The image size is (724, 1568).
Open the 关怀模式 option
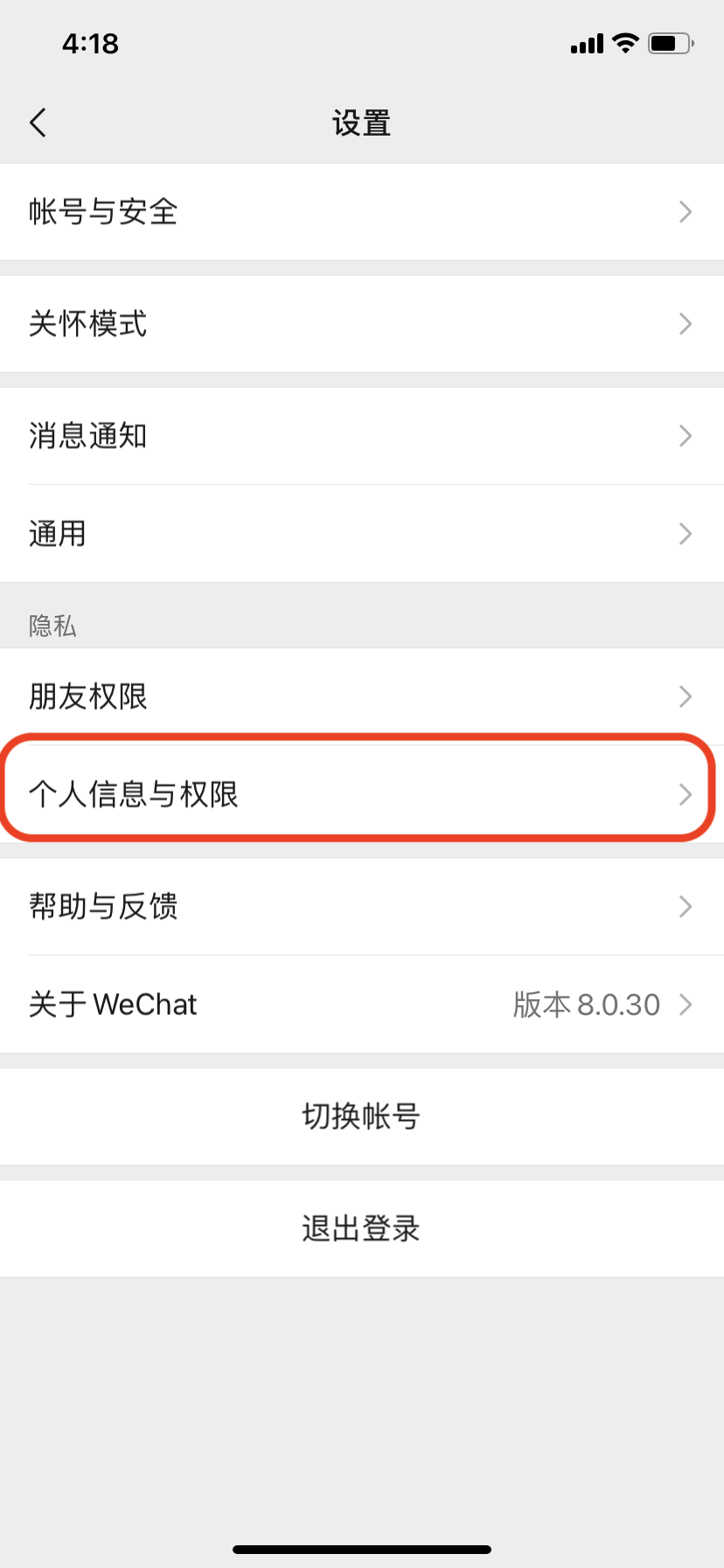point(362,324)
